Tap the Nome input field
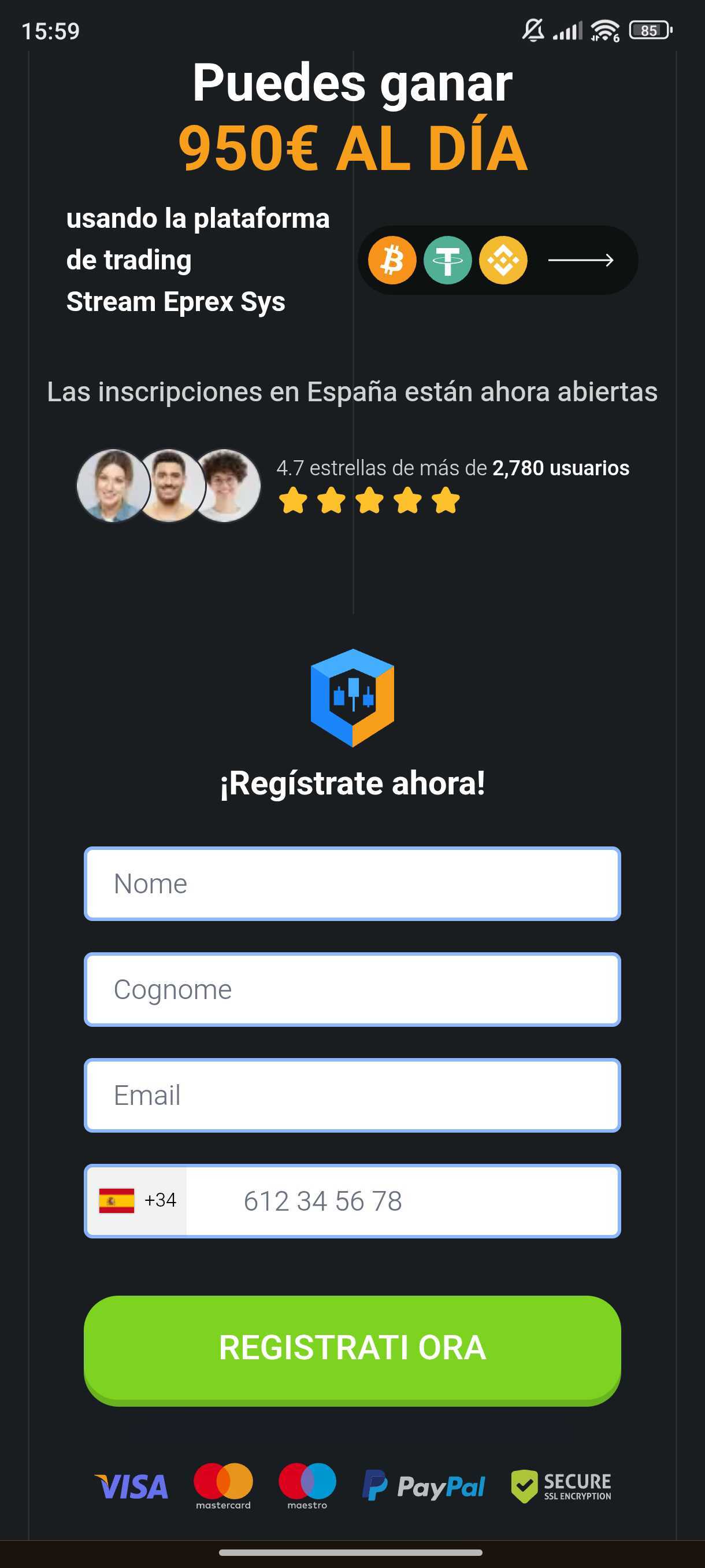The height and width of the screenshot is (1568, 705). pyautogui.click(x=352, y=883)
